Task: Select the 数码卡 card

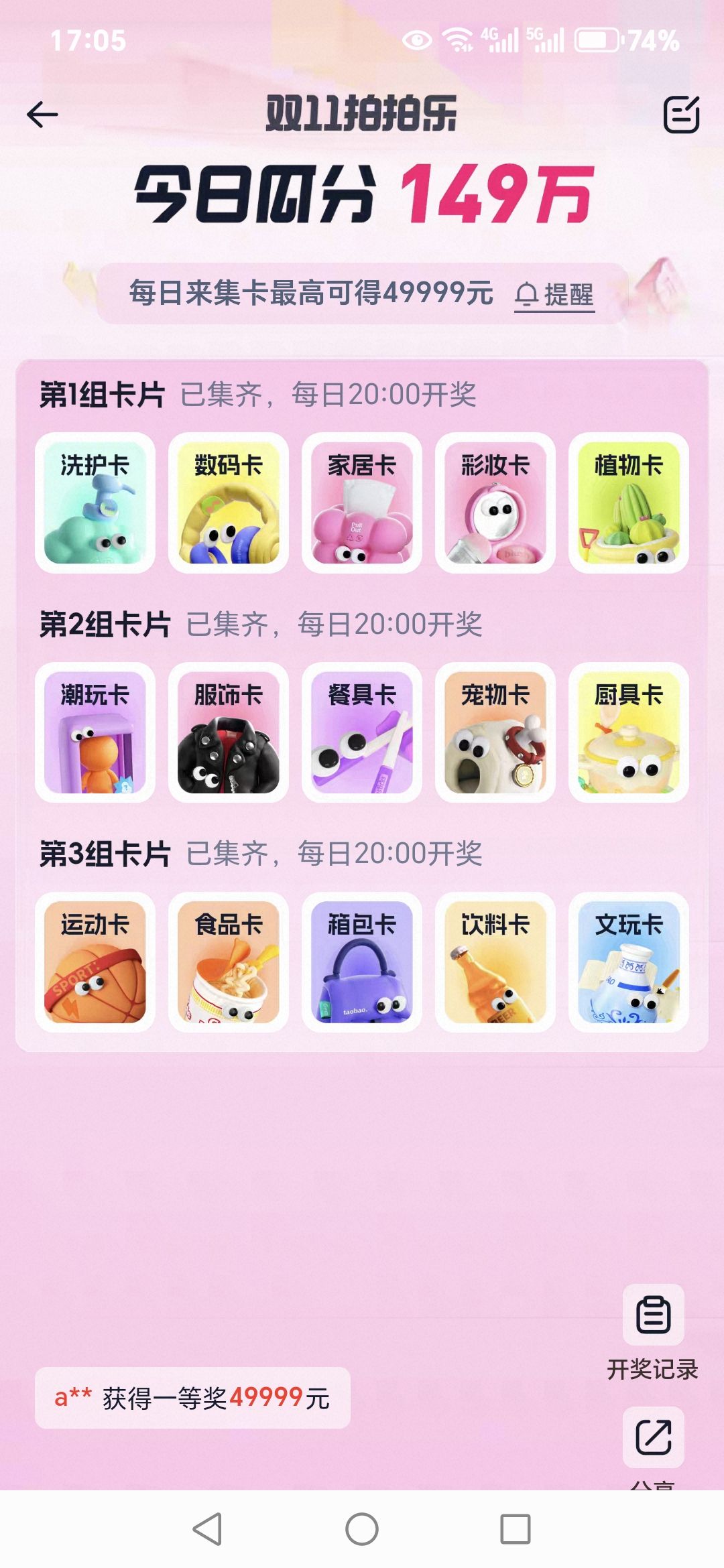Action: (229, 503)
